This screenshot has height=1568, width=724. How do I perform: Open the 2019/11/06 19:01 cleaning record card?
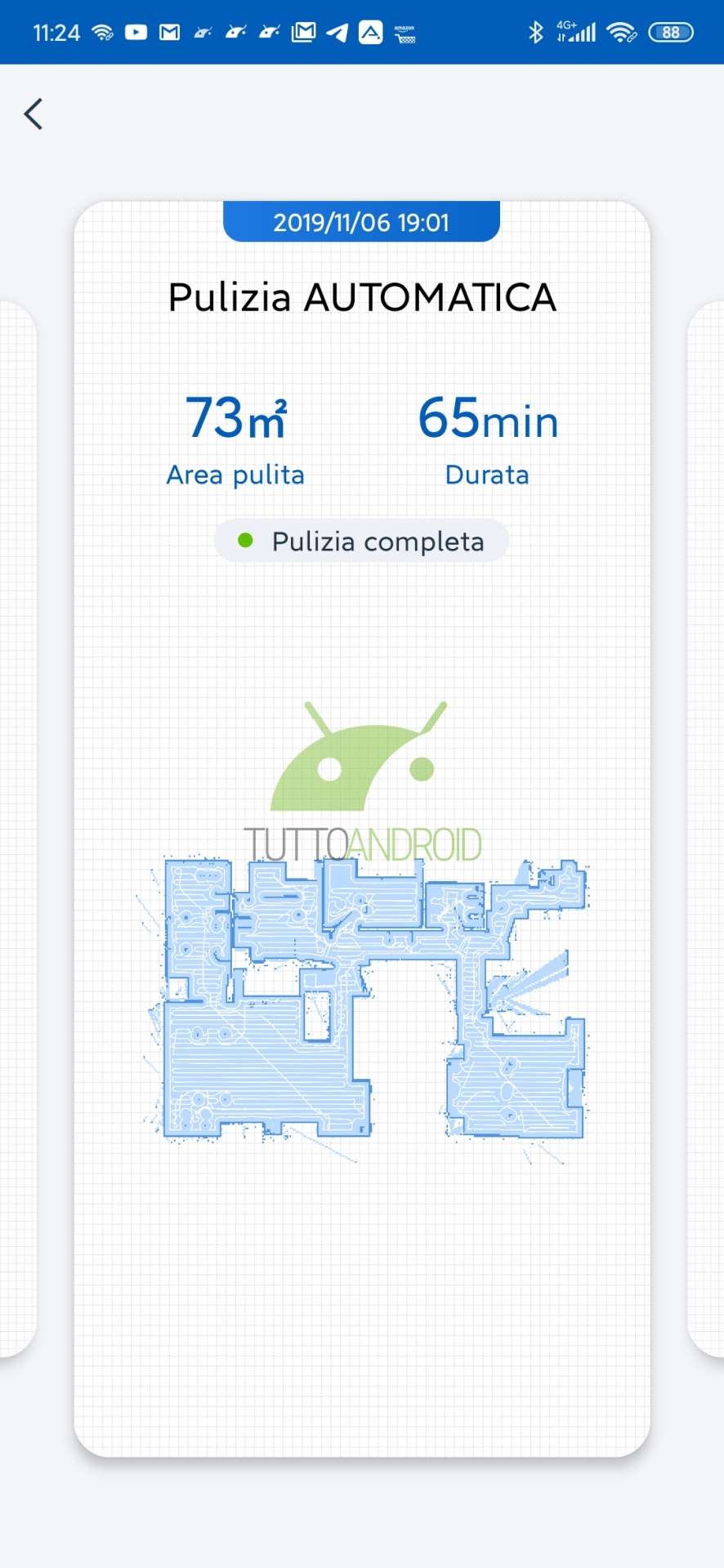(x=362, y=828)
